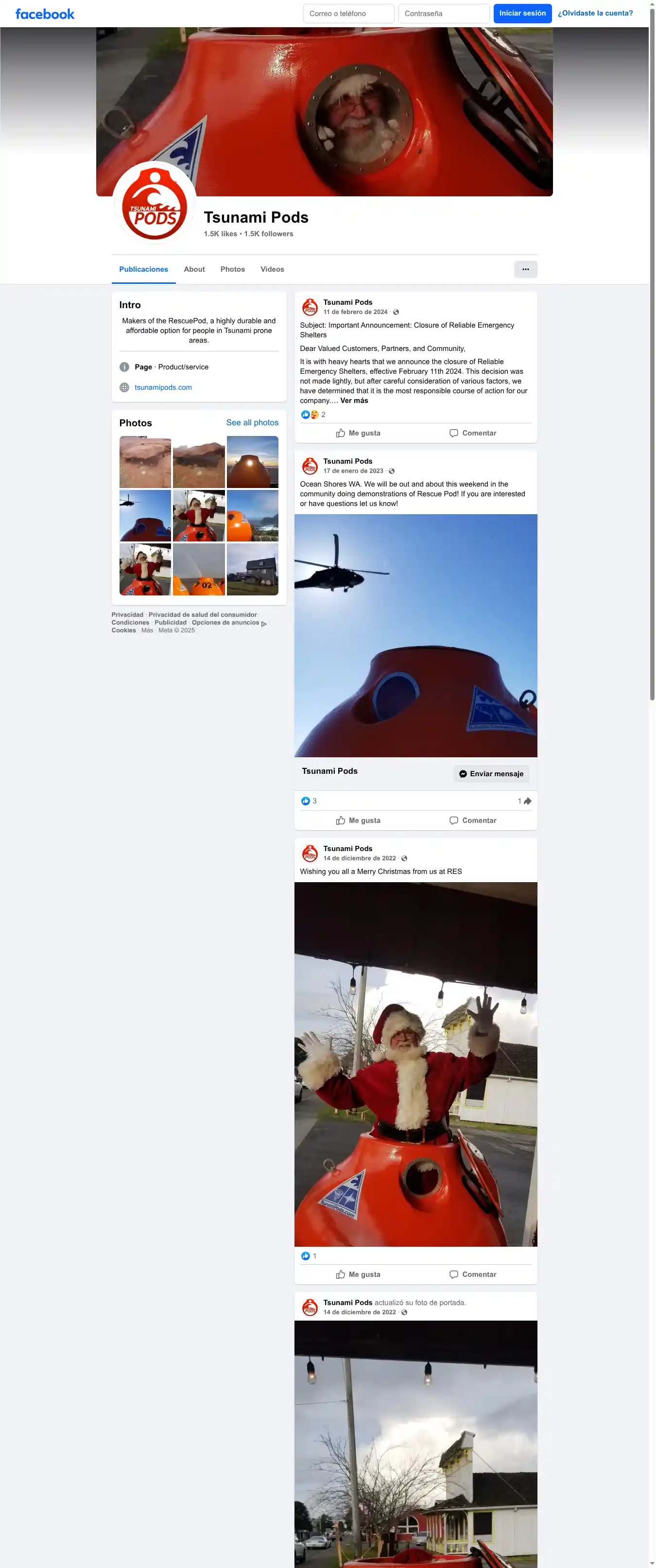Comment on the 17 de enero de 2023 post
The width and height of the screenshot is (656, 1568).
pyautogui.click(x=472, y=820)
